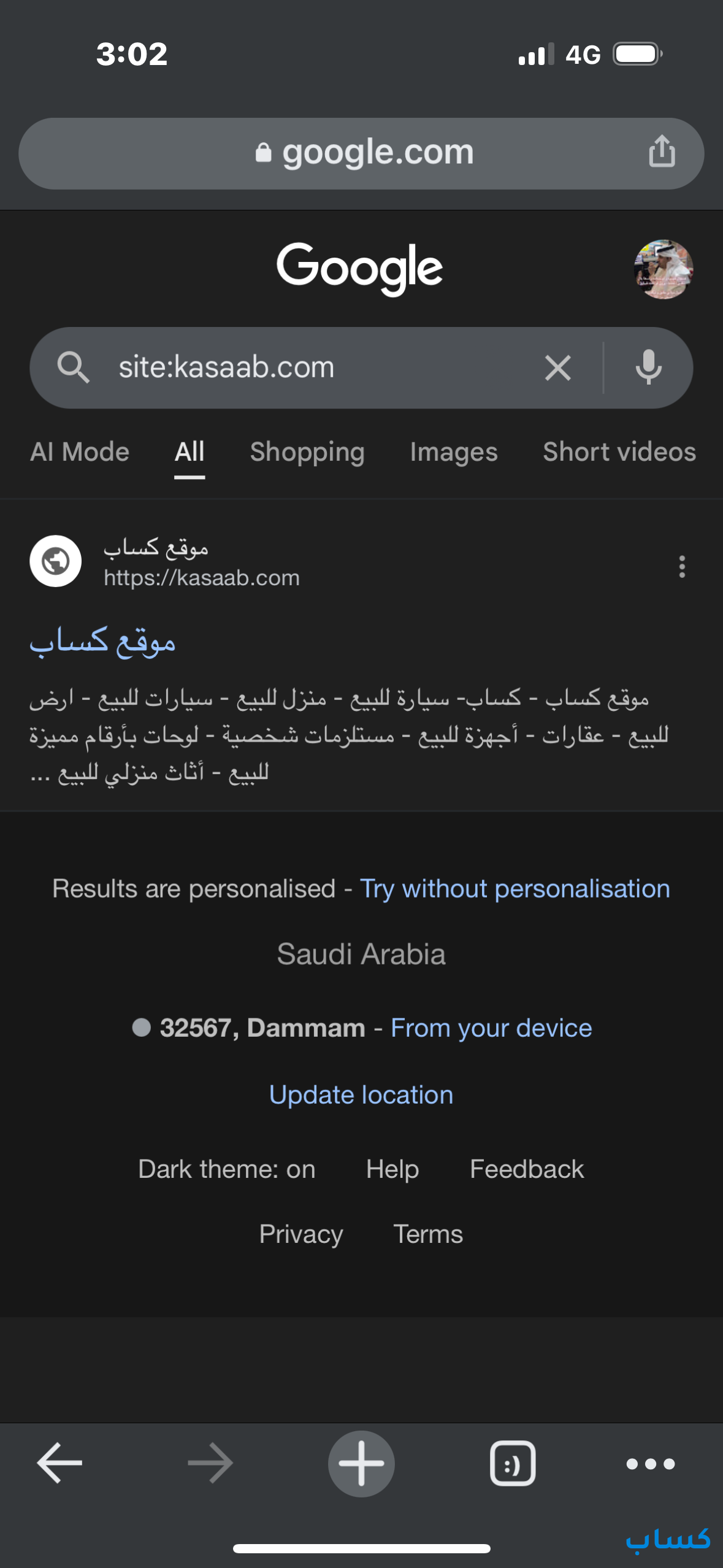Open Google Feedback link
The width and height of the screenshot is (723, 1568).
pyautogui.click(x=526, y=1169)
